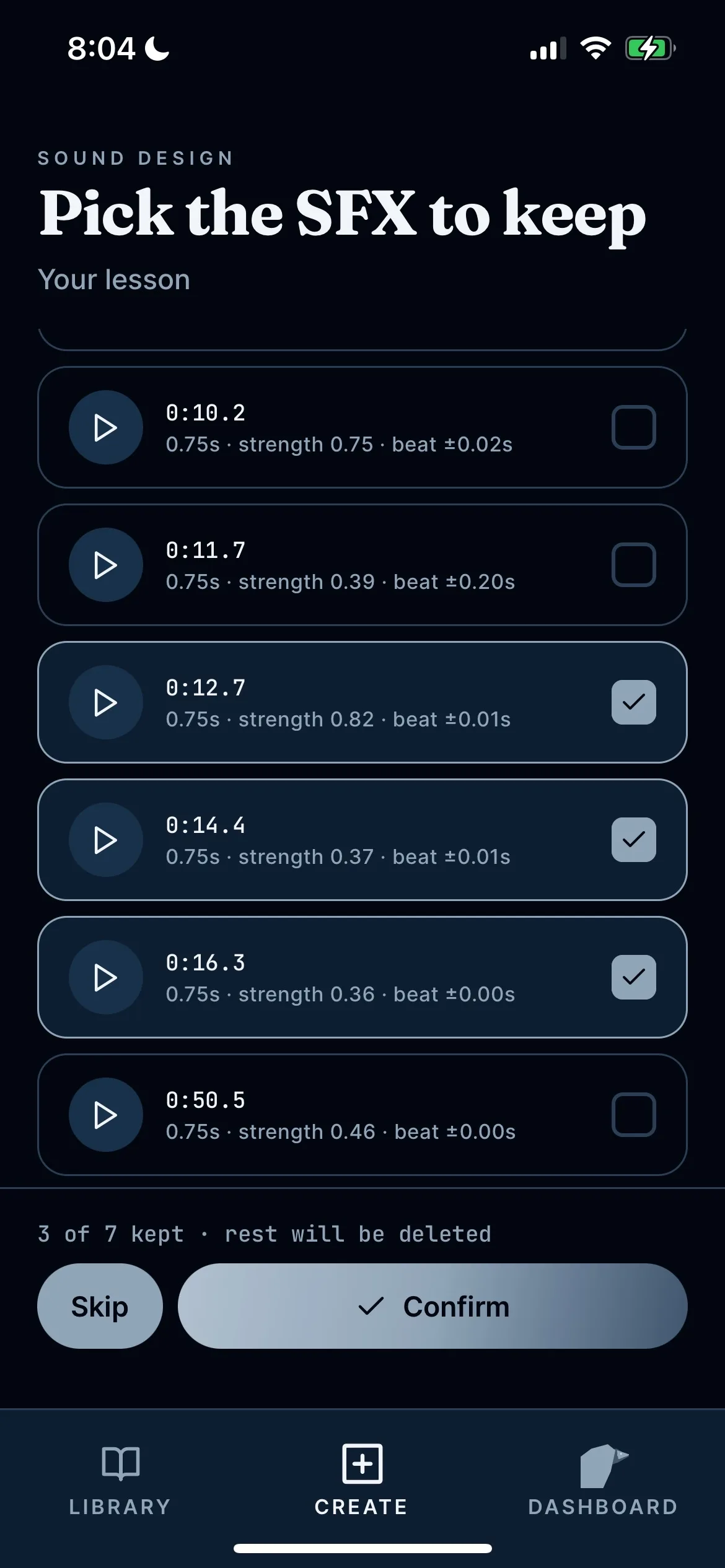
Task: Select the 0:16.3 clip card
Action: pyautogui.click(x=361, y=977)
